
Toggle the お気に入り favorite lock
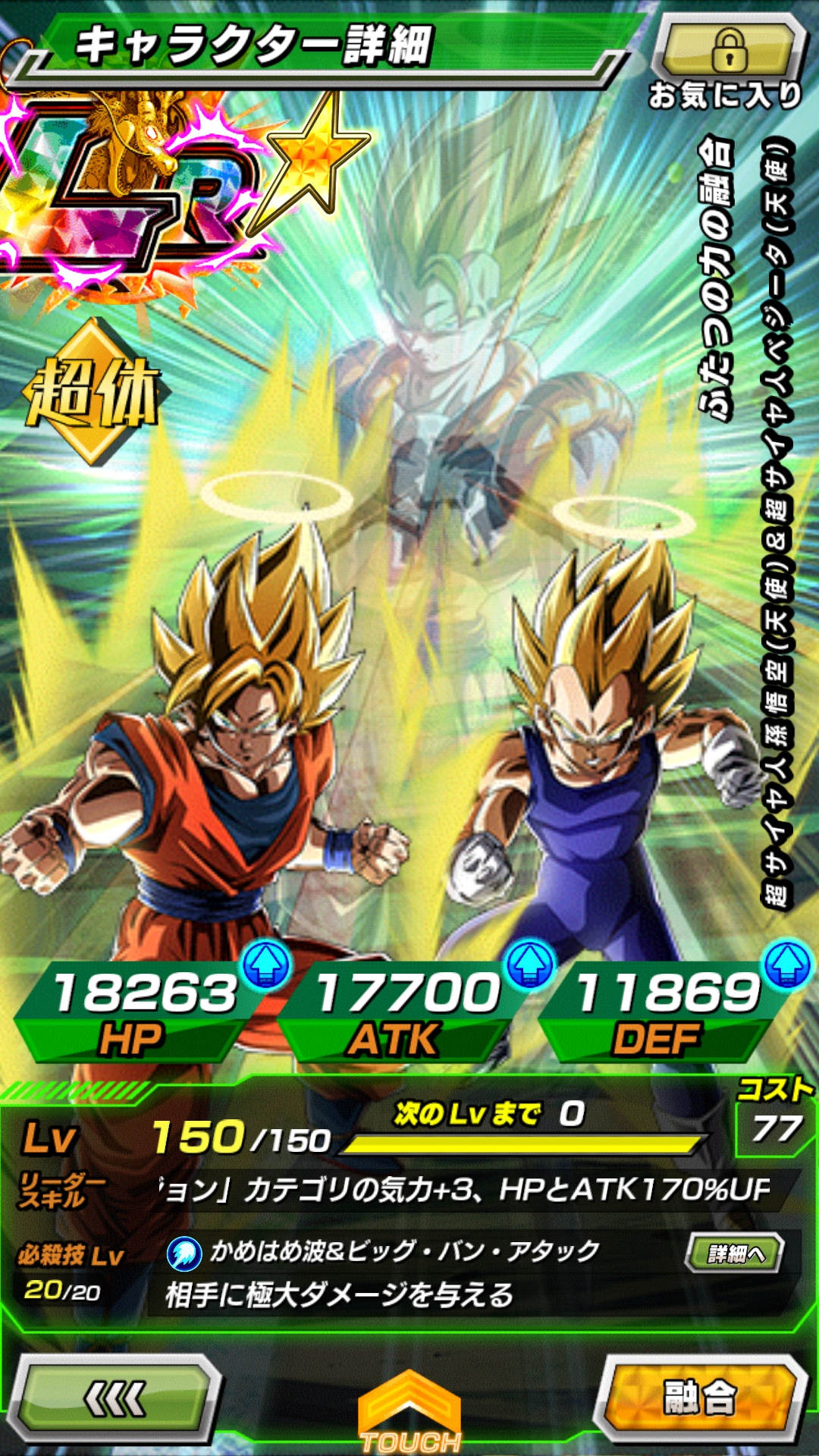730,50
